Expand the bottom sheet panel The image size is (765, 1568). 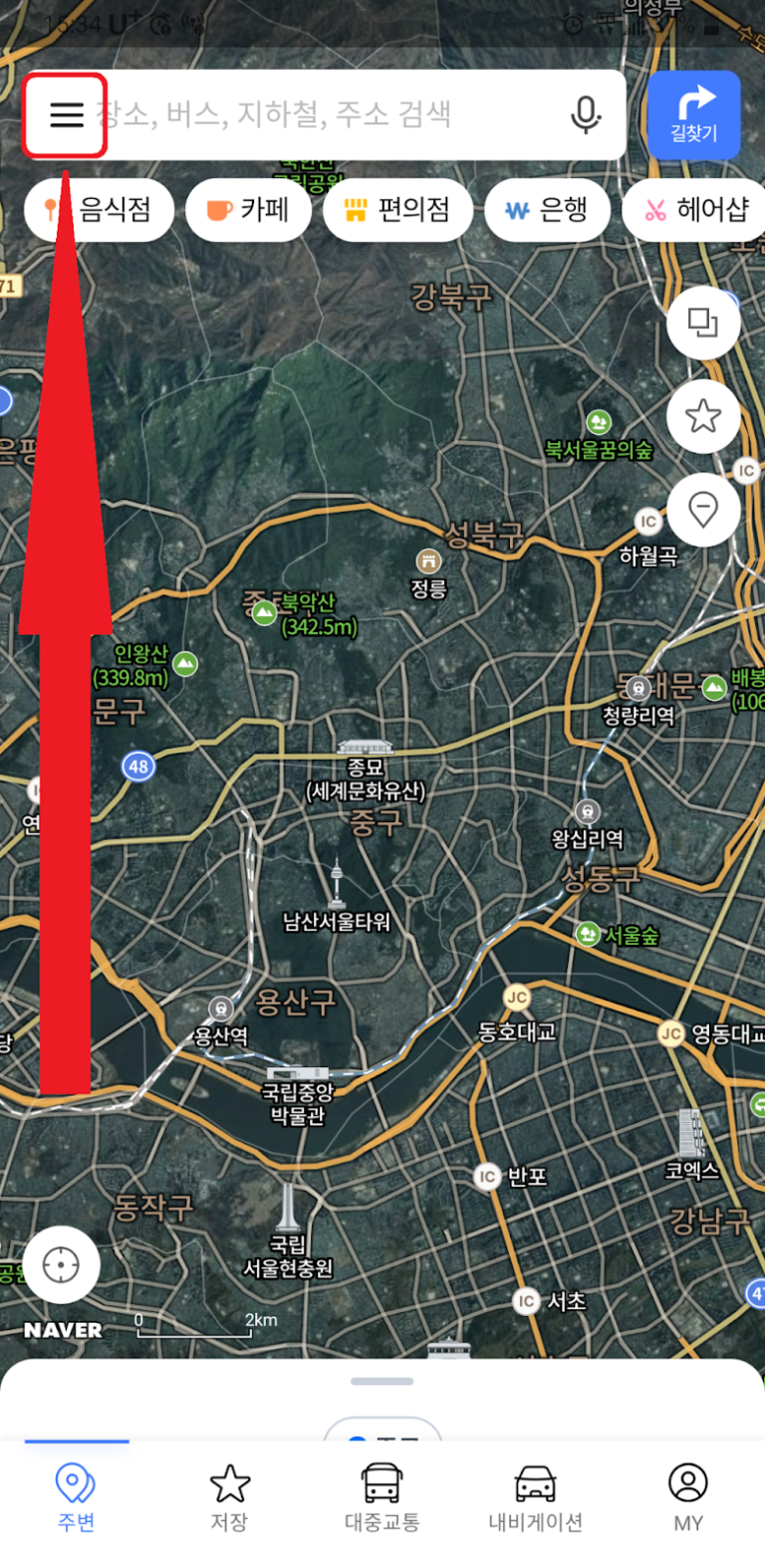click(382, 1381)
